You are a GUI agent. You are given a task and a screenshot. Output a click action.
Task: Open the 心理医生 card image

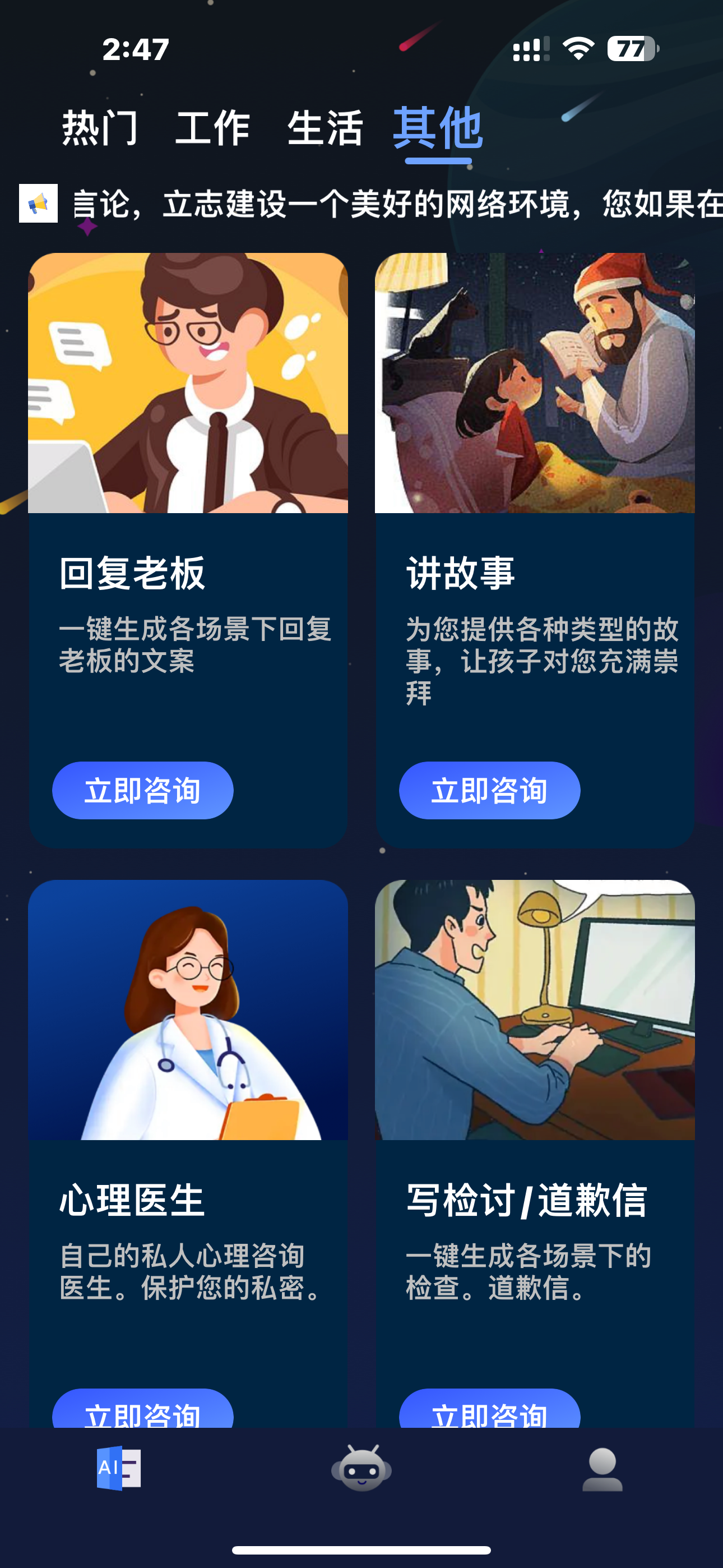click(x=188, y=1009)
